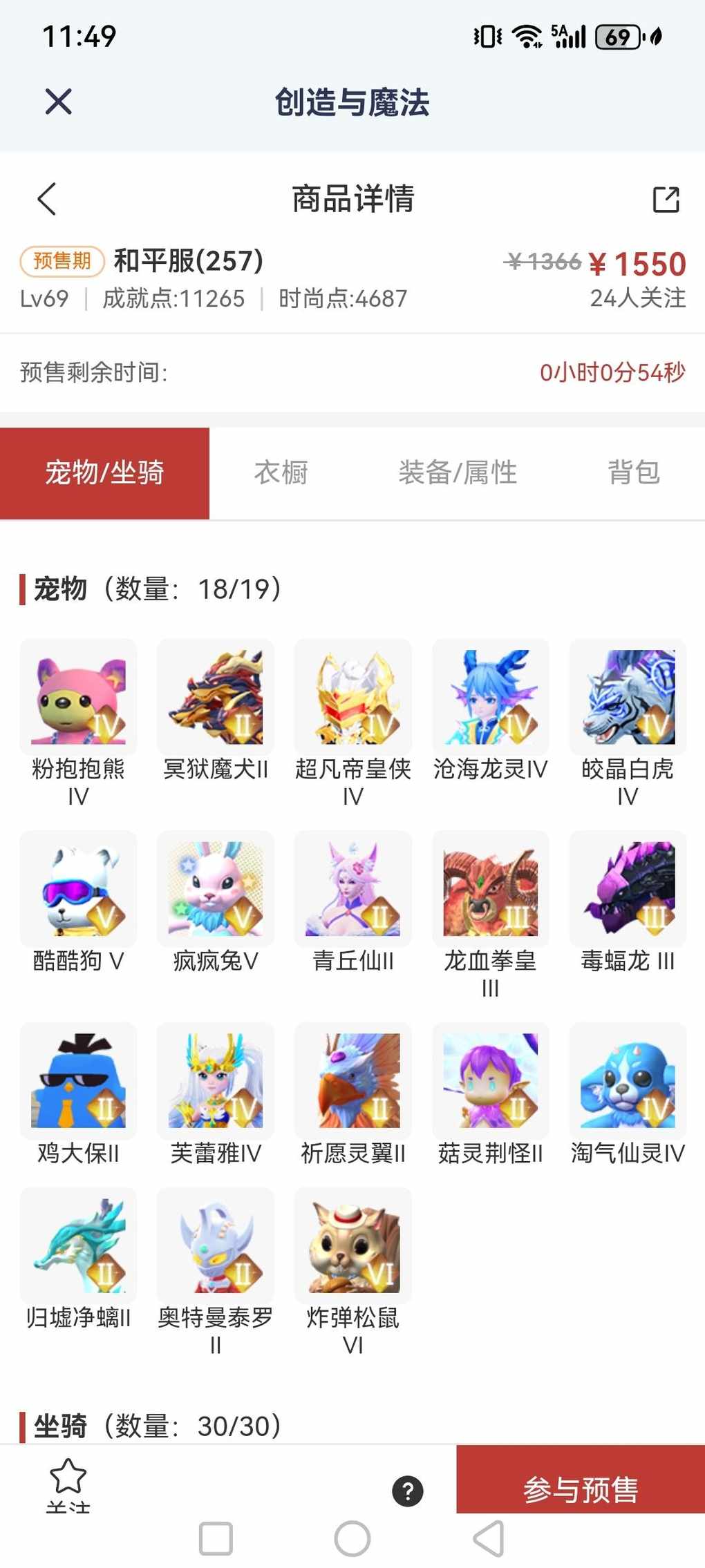Close the 创造与魔法 page
This screenshot has height=1568, width=705.
tap(59, 102)
